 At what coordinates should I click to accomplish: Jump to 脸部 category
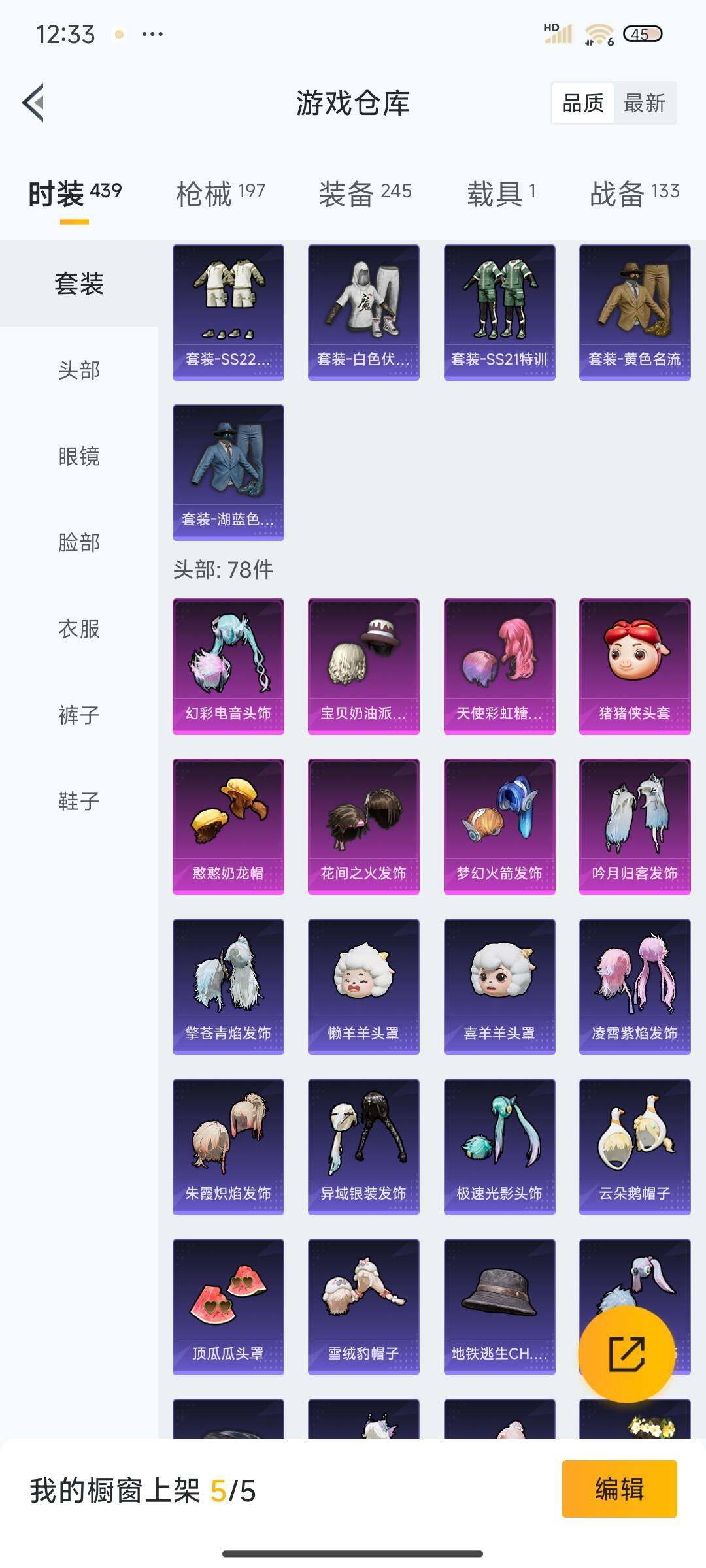(79, 542)
